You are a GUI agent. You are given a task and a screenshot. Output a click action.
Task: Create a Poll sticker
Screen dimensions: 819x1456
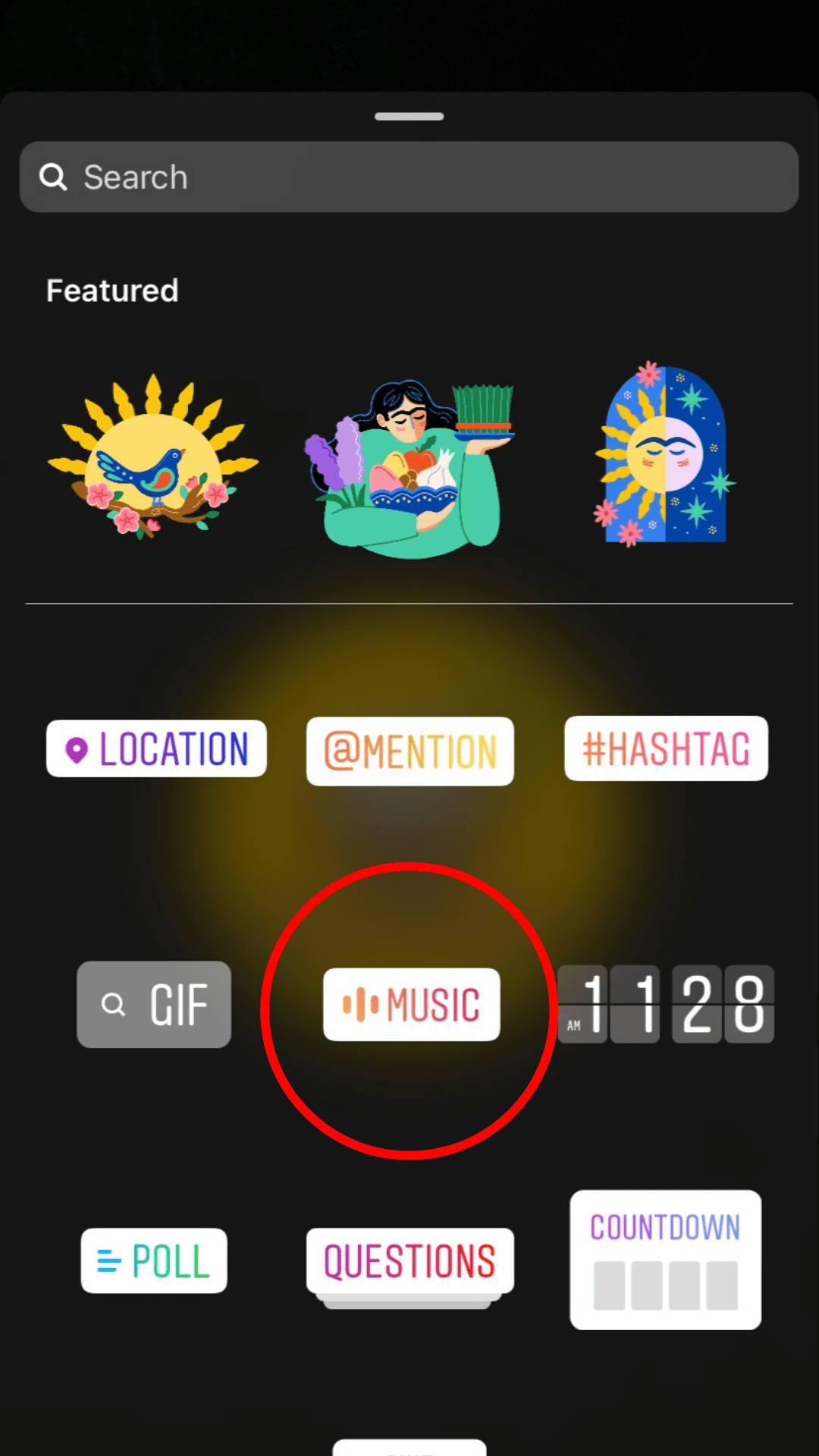tap(154, 1260)
